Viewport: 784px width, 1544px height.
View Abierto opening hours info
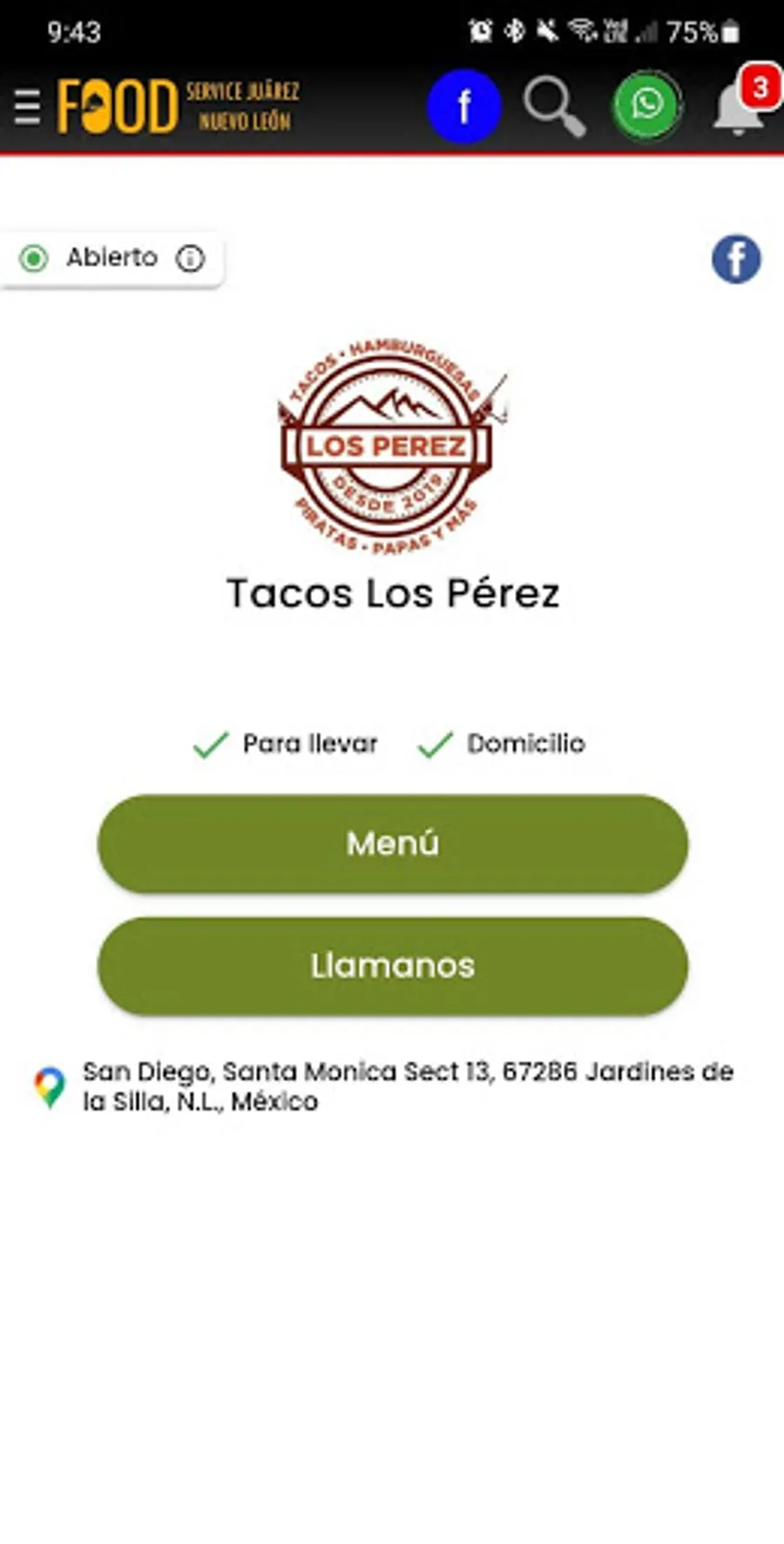[190, 258]
